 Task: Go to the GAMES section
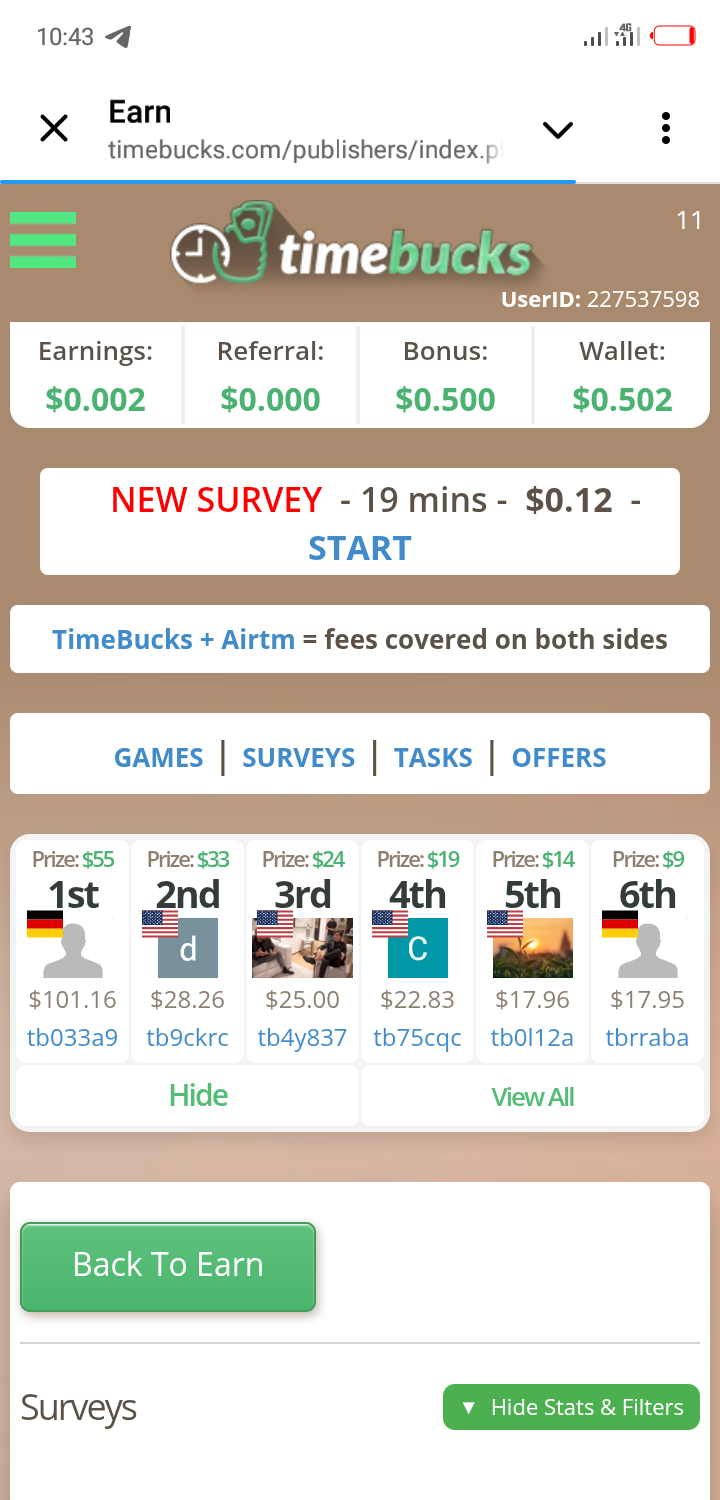point(158,758)
